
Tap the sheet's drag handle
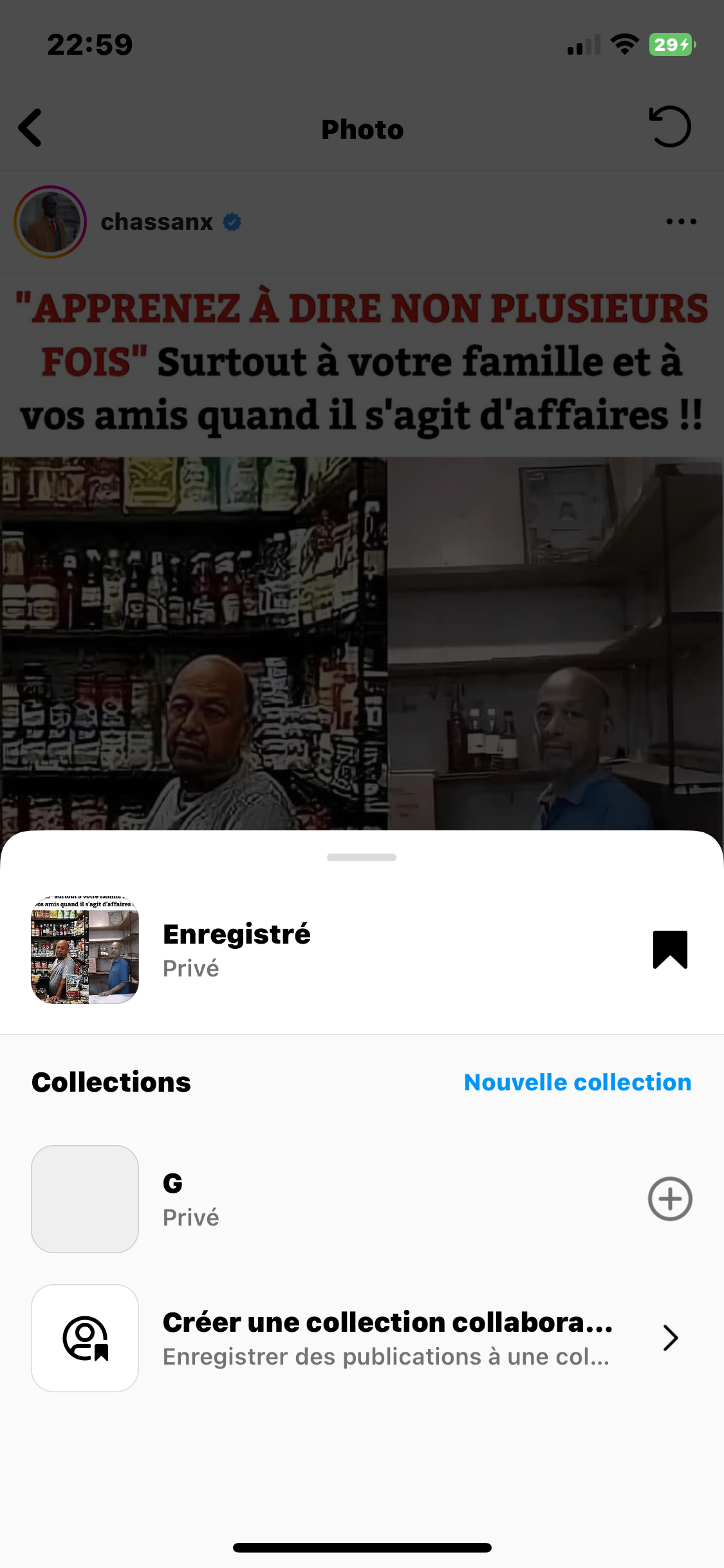pos(362,857)
